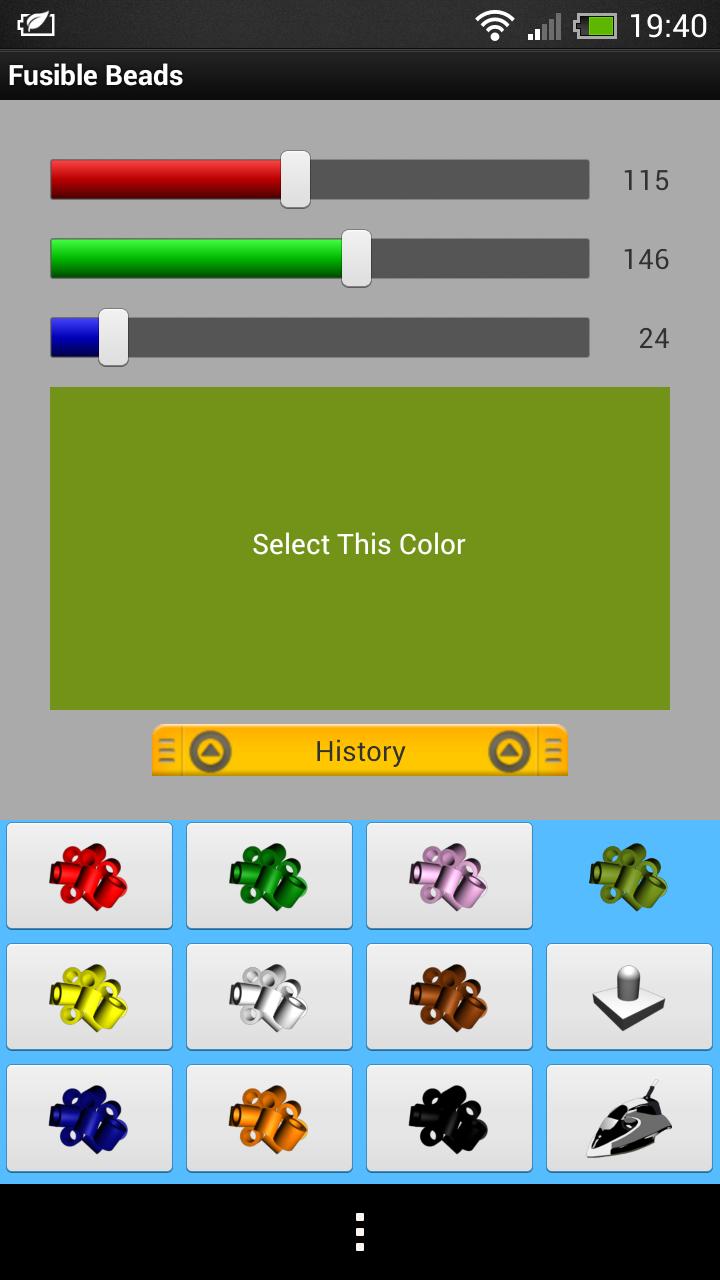
Task: Select the iron tool
Action: pyautogui.click(x=629, y=1118)
